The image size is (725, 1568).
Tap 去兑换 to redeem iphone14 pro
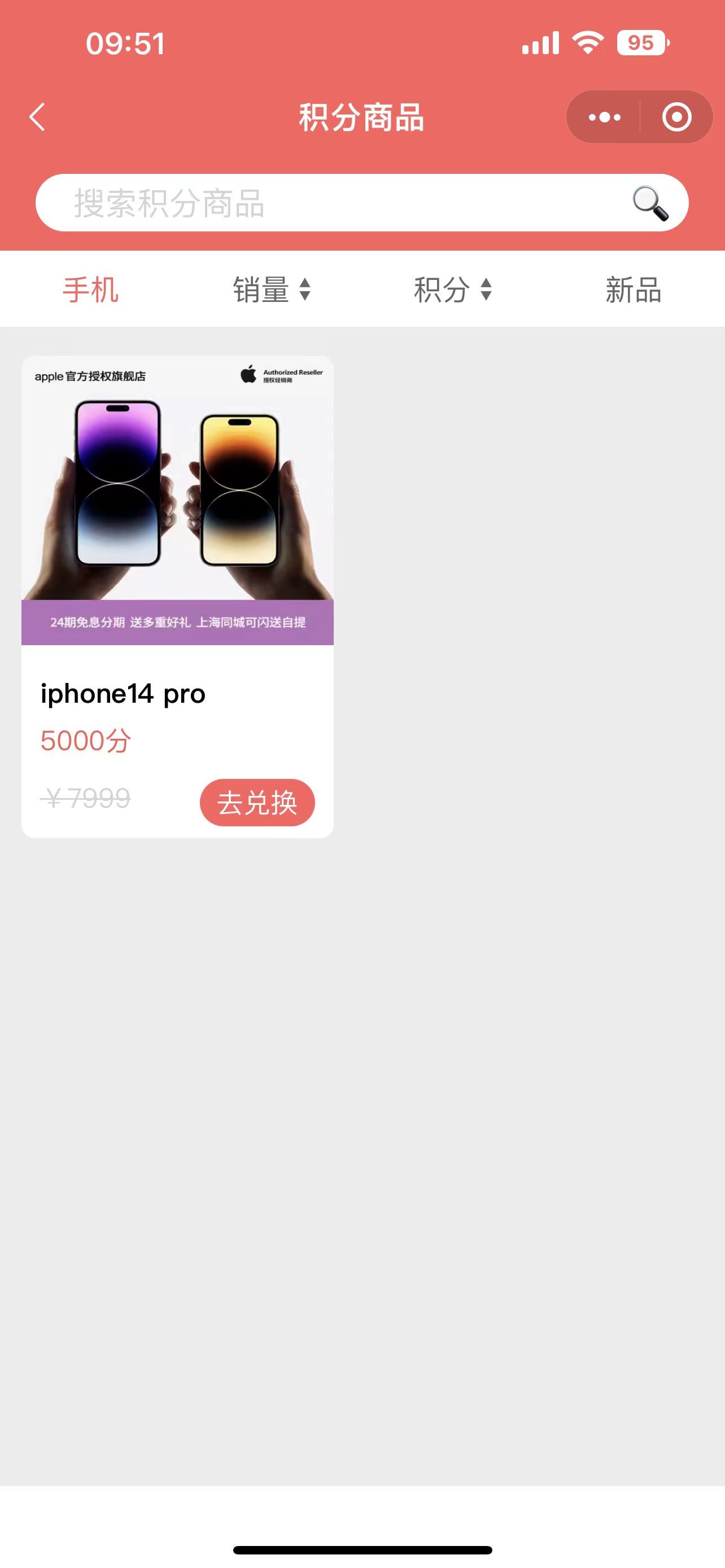click(257, 802)
